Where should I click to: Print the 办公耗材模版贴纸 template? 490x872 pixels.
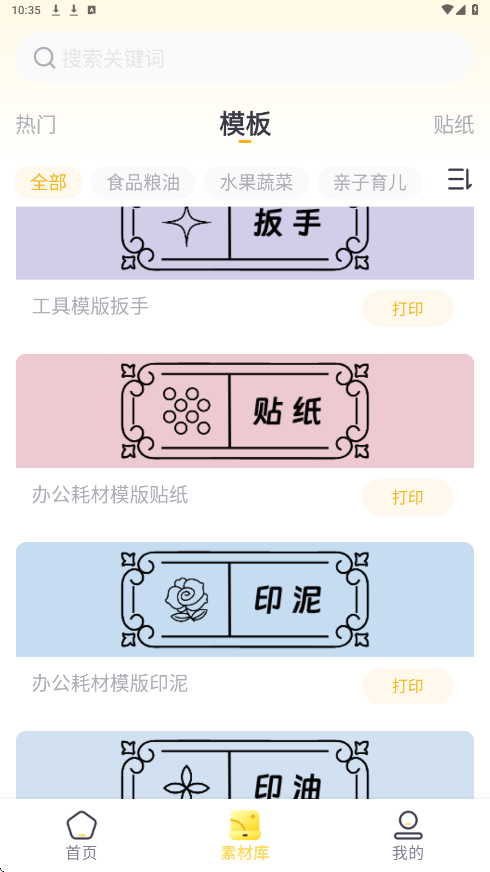pos(408,497)
